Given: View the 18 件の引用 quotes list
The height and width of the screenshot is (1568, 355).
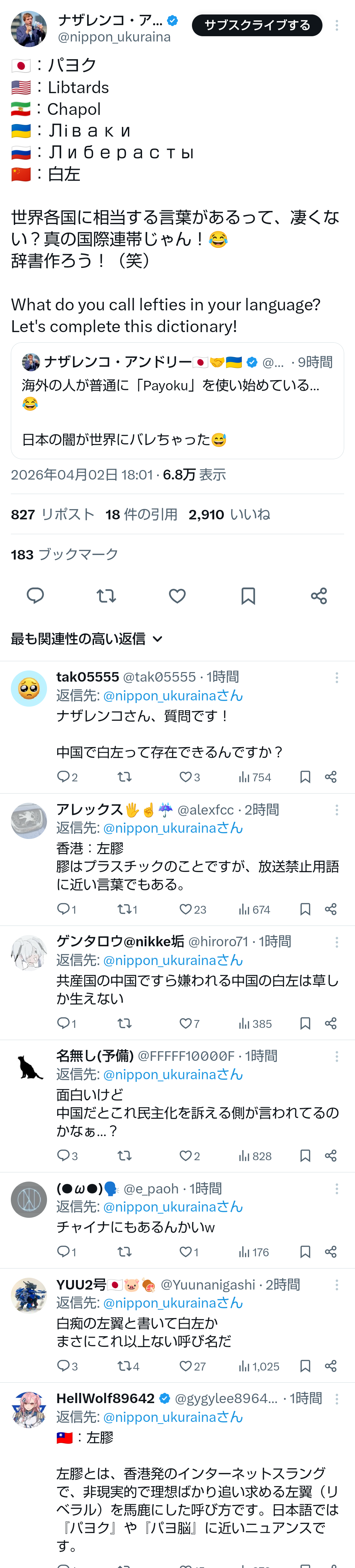Looking at the screenshot, I should [x=141, y=514].
